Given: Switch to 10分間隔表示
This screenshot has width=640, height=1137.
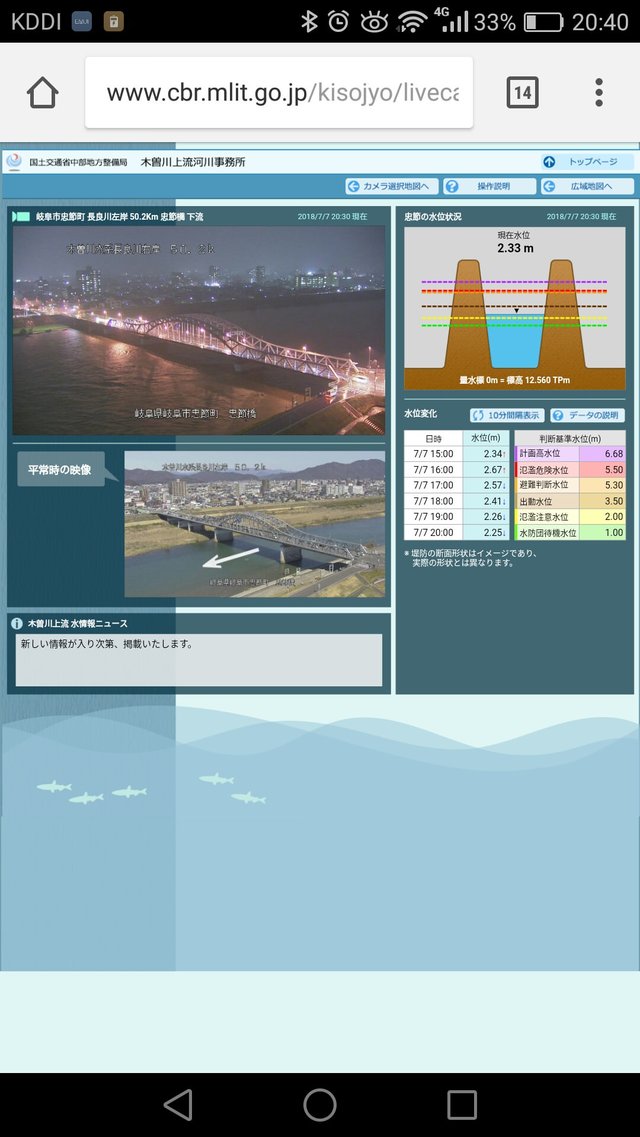Looking at the screenshot, I should 507,415.
